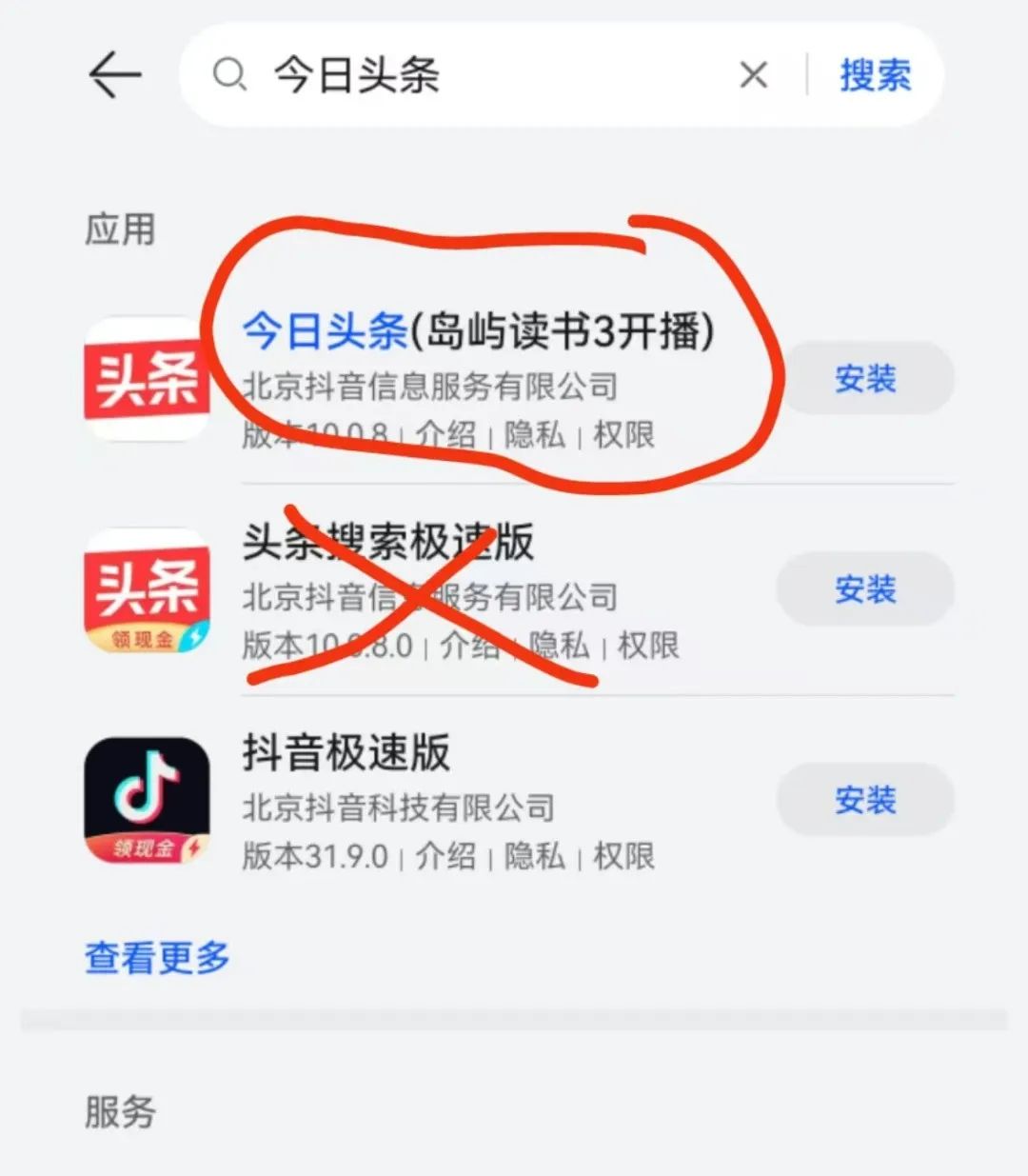Tap the 搜索 button
The width and height of the screenshot is (1028, 1176).
[x=875, y=75]
